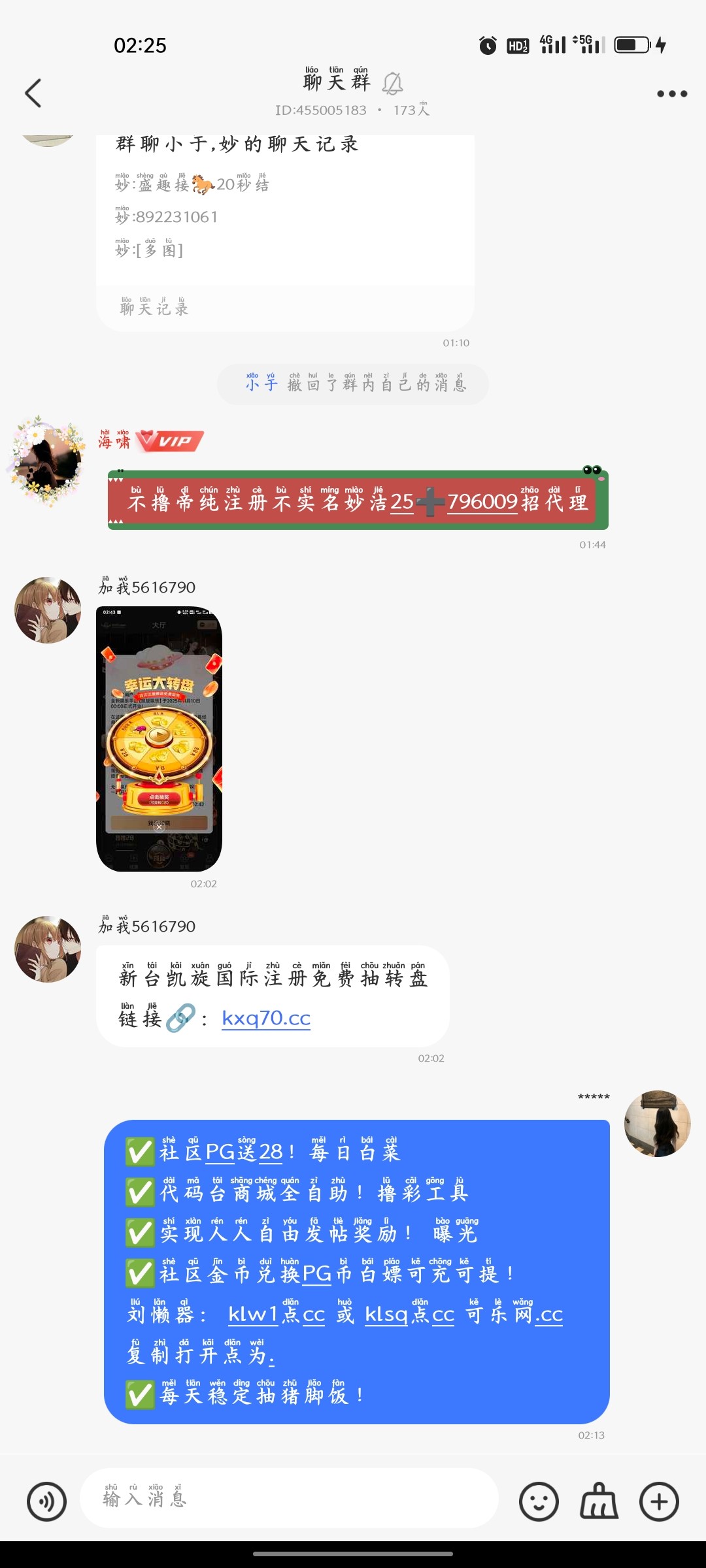Open the forwarded 聊天记录 card
Viewport: 706px width, 1568px height.
coord(285,229)
